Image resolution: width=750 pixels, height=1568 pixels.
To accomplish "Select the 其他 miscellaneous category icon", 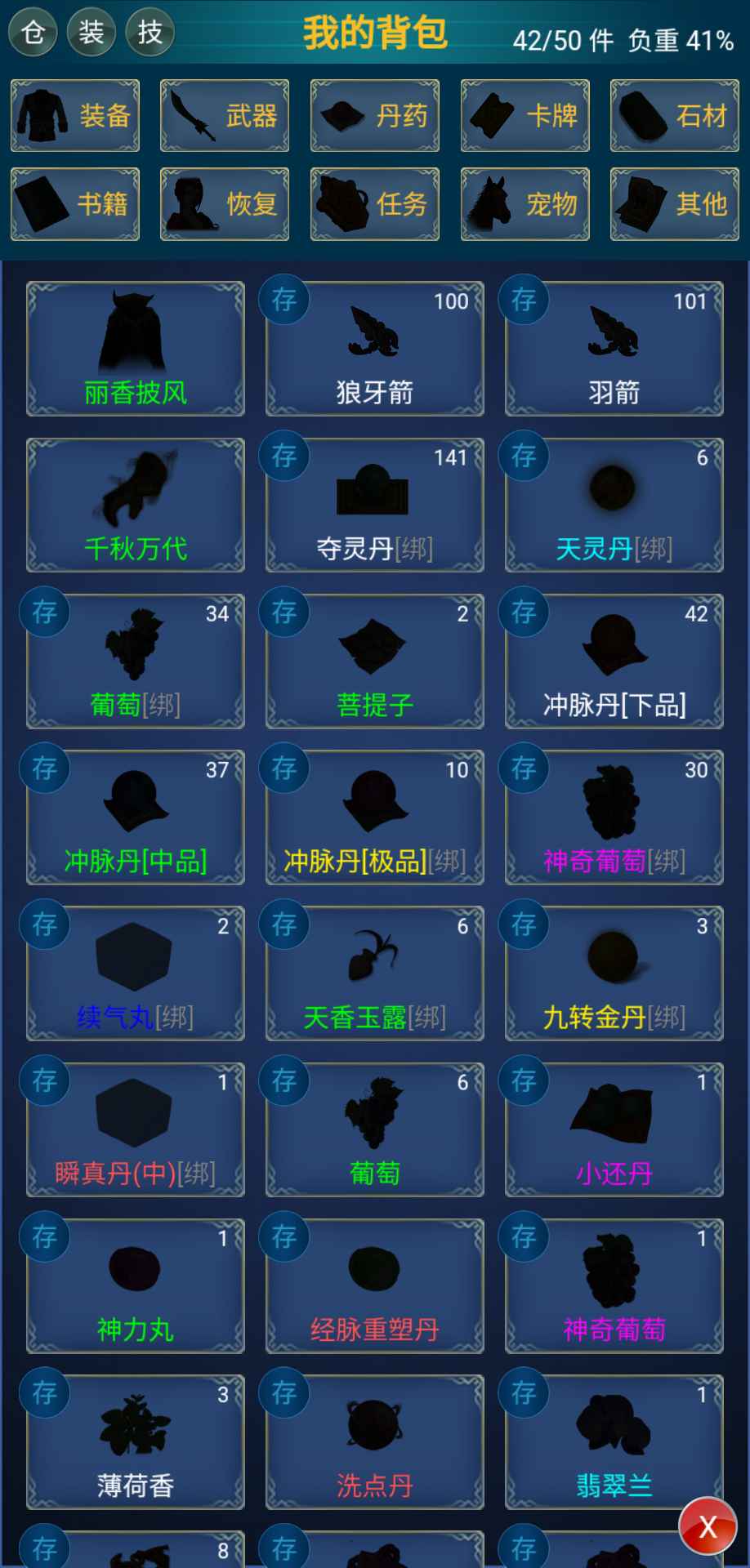I will pyautogui.click(x=673, y=204).
